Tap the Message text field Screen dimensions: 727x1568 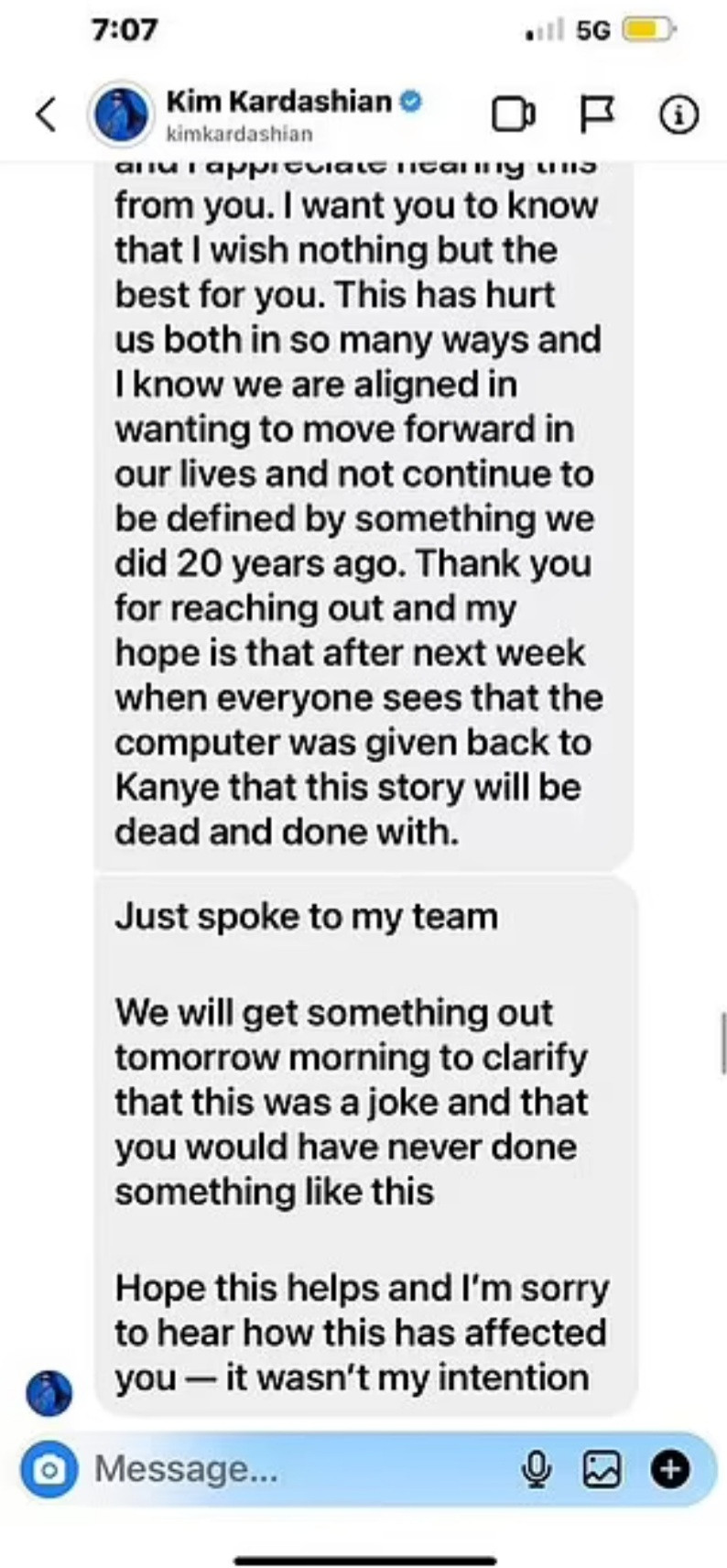[x=302, y=1469]
